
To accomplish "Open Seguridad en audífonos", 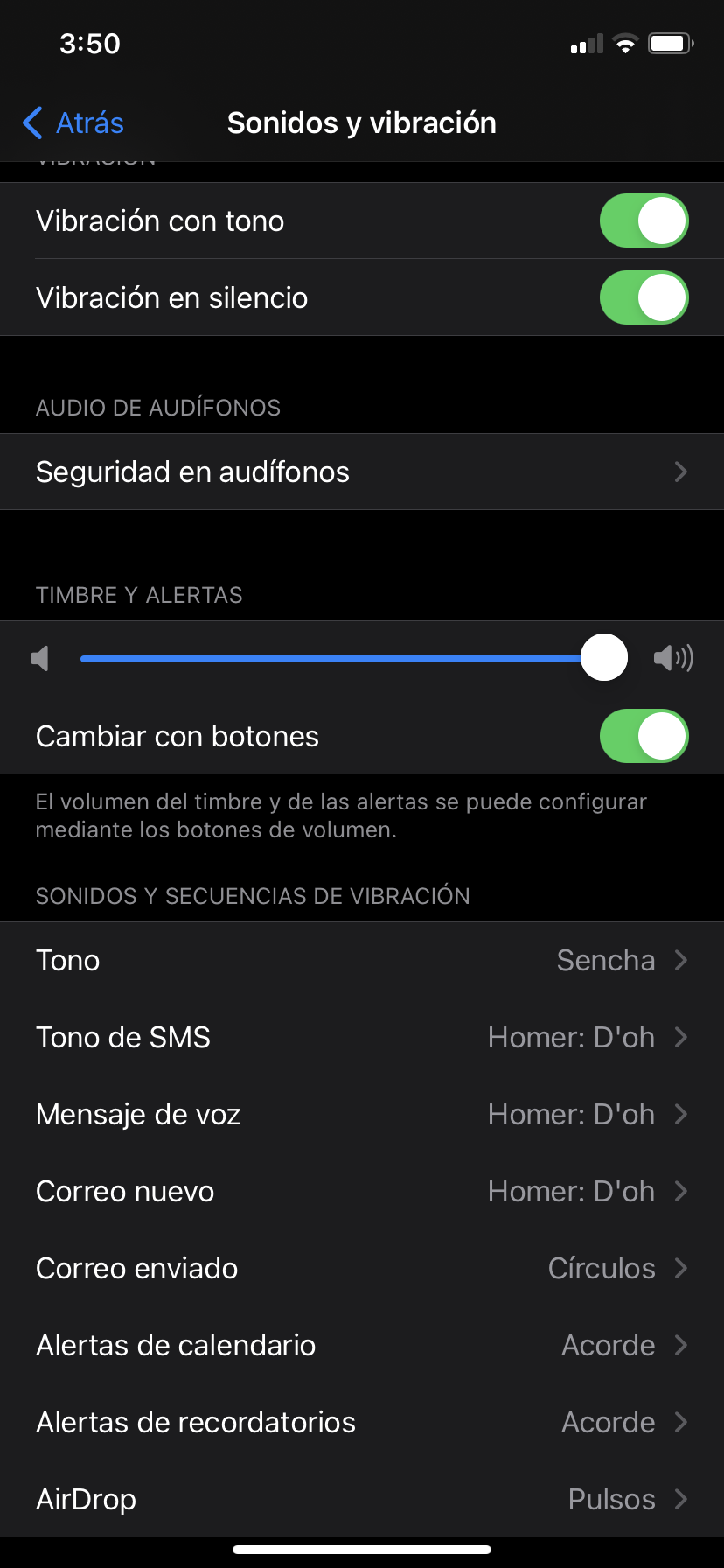I will (x=362, y=472).
